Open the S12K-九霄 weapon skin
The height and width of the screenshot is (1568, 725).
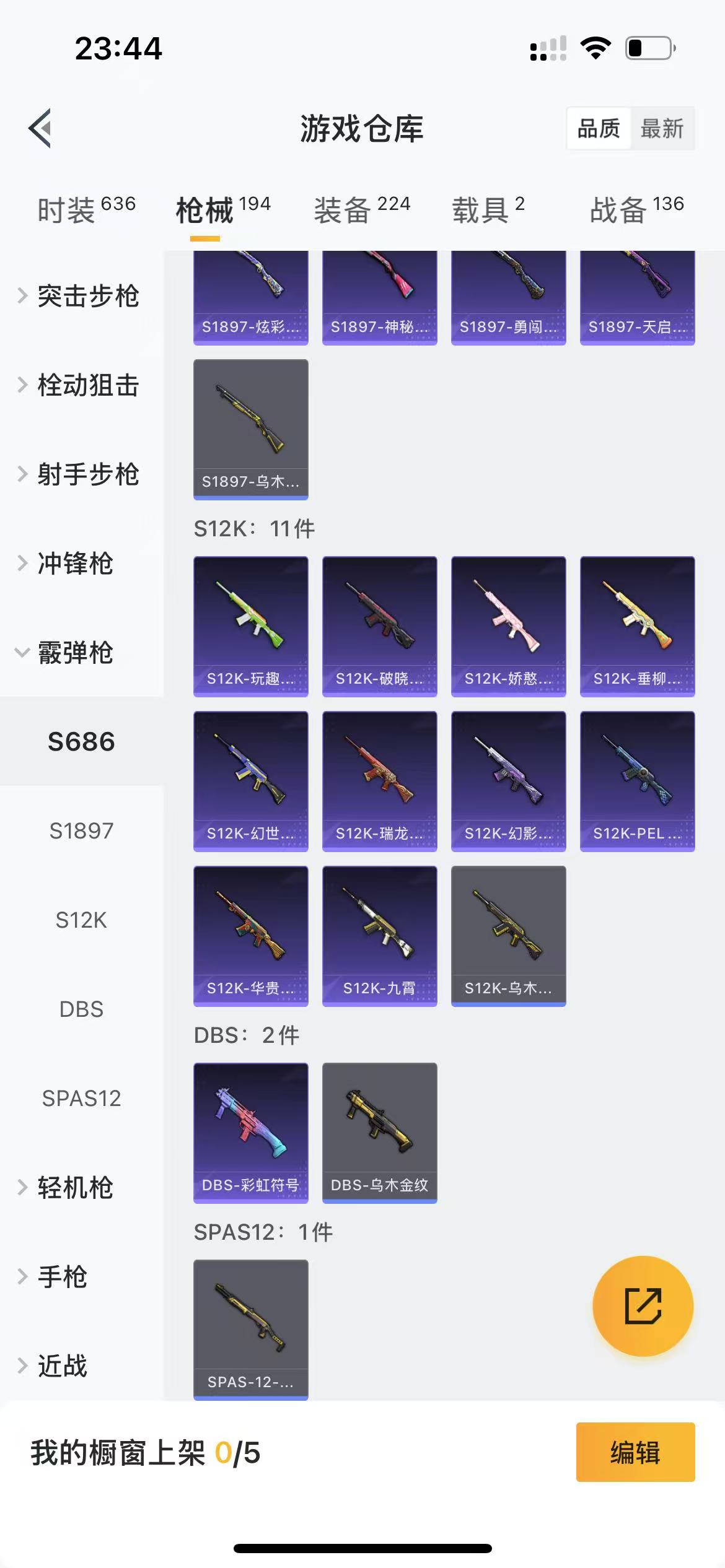tap(379, 935)
